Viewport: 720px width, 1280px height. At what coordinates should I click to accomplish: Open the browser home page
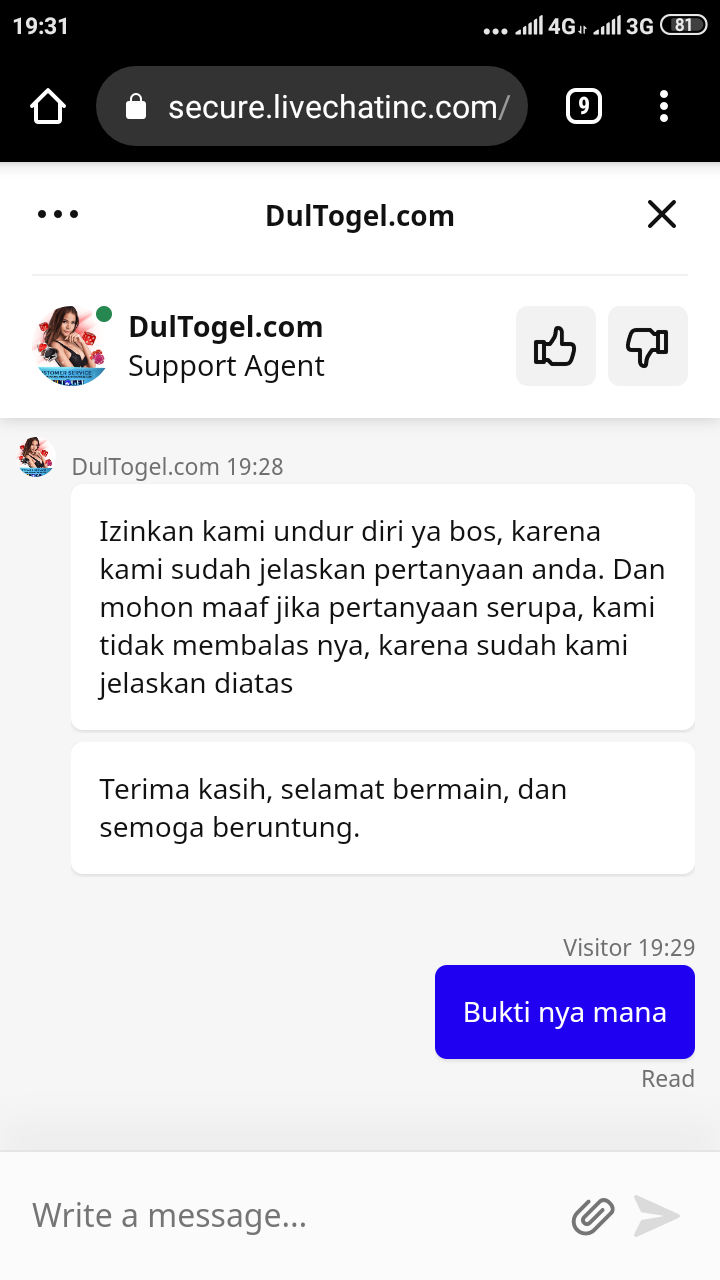[48, 106]
